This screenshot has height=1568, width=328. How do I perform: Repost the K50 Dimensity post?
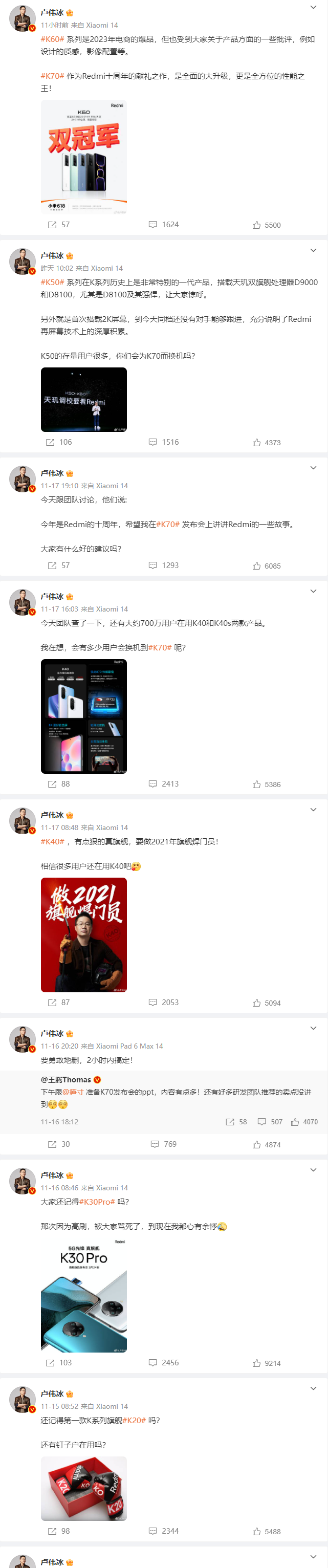click(x=58, y=443)
